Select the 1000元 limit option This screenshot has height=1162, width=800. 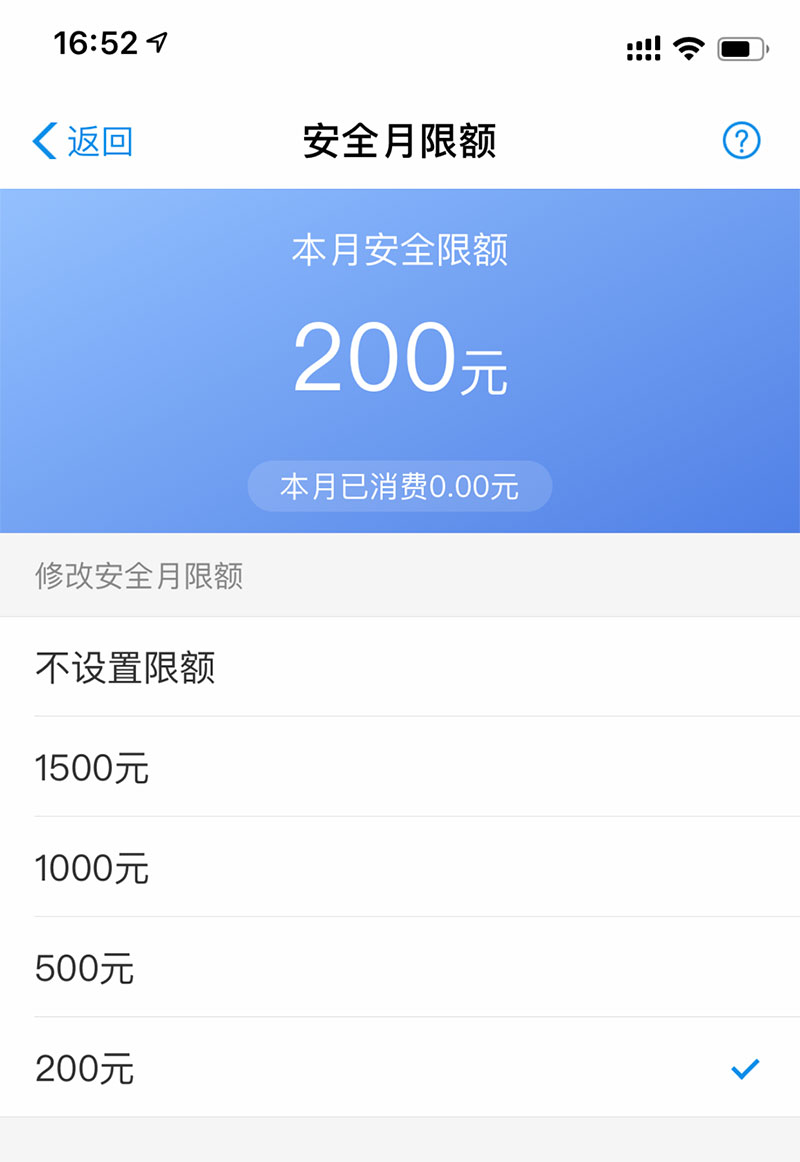pyautogui.click(x=93, y=868)
